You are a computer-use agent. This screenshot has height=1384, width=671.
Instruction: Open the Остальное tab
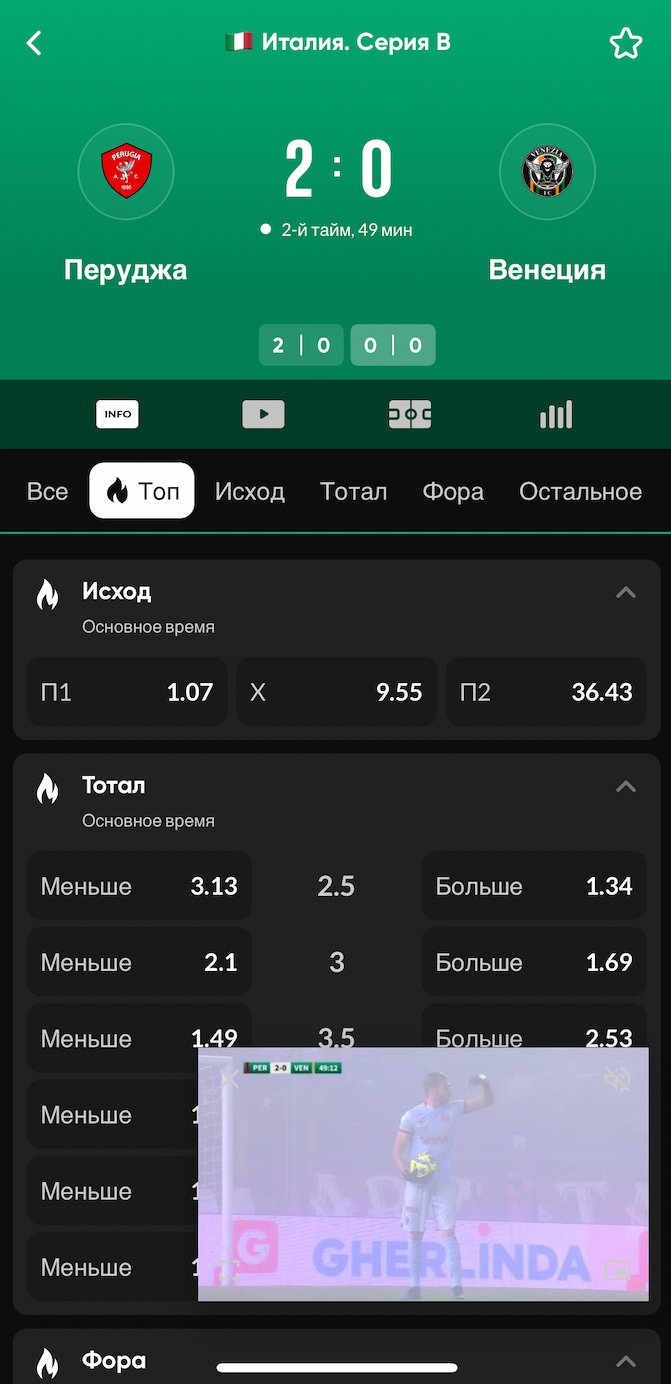pos(580,491)
